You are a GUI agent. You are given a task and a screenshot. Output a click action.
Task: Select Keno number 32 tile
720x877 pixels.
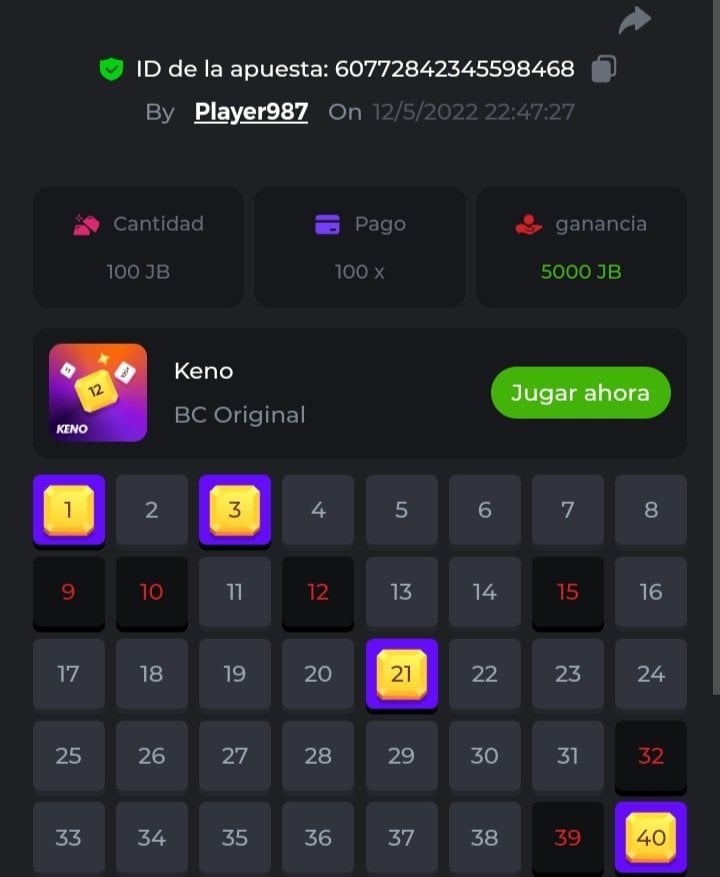[x=650, y=756]
